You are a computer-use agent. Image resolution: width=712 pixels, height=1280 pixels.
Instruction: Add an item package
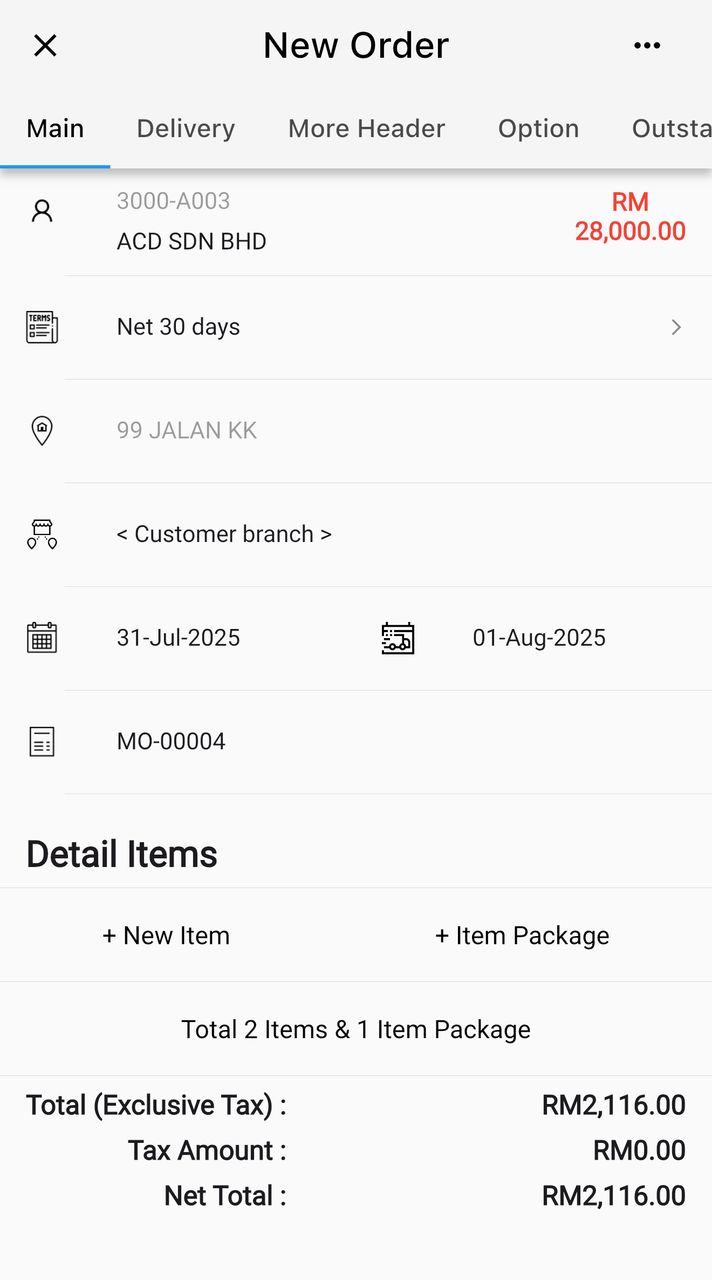click(522, 935)
